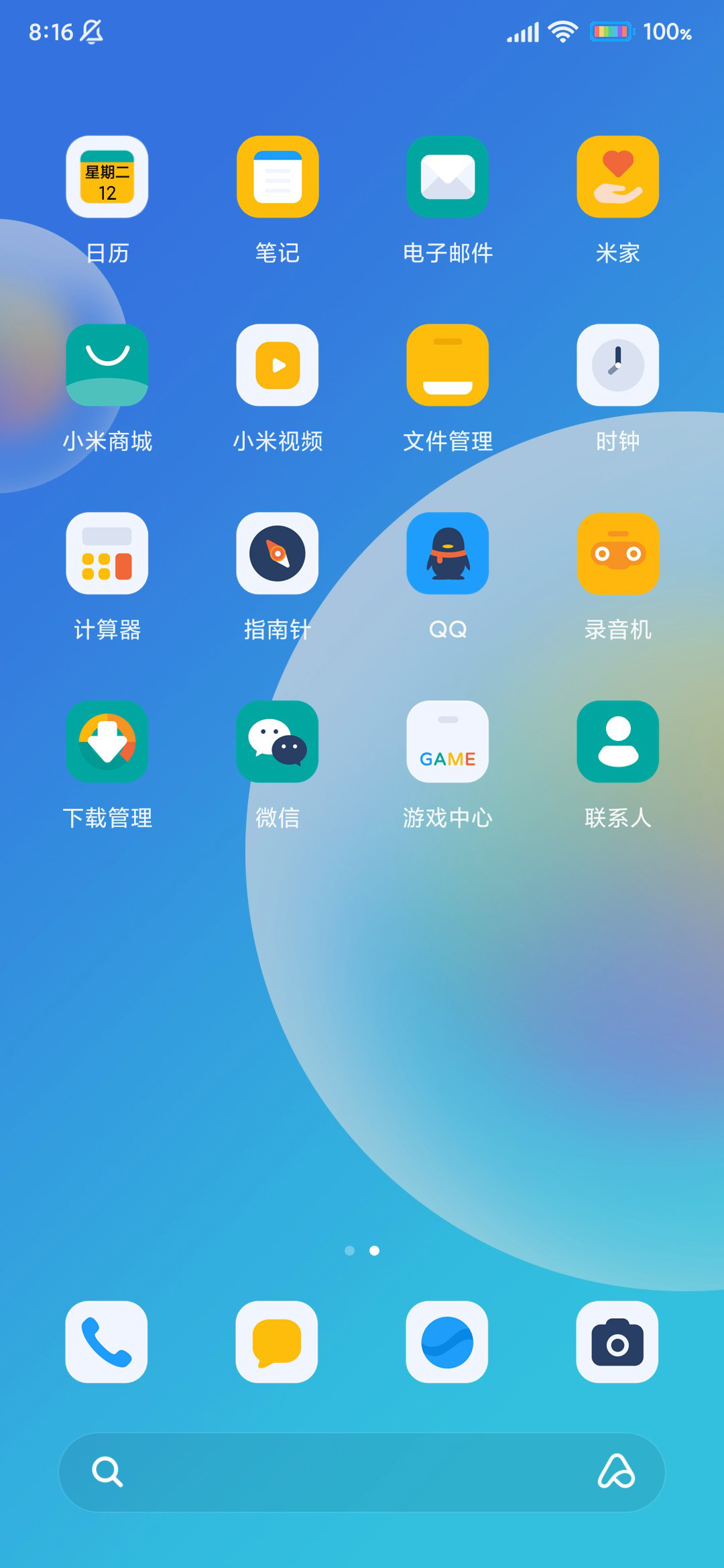Open 下载管理 download manager

tap(107, 742)
